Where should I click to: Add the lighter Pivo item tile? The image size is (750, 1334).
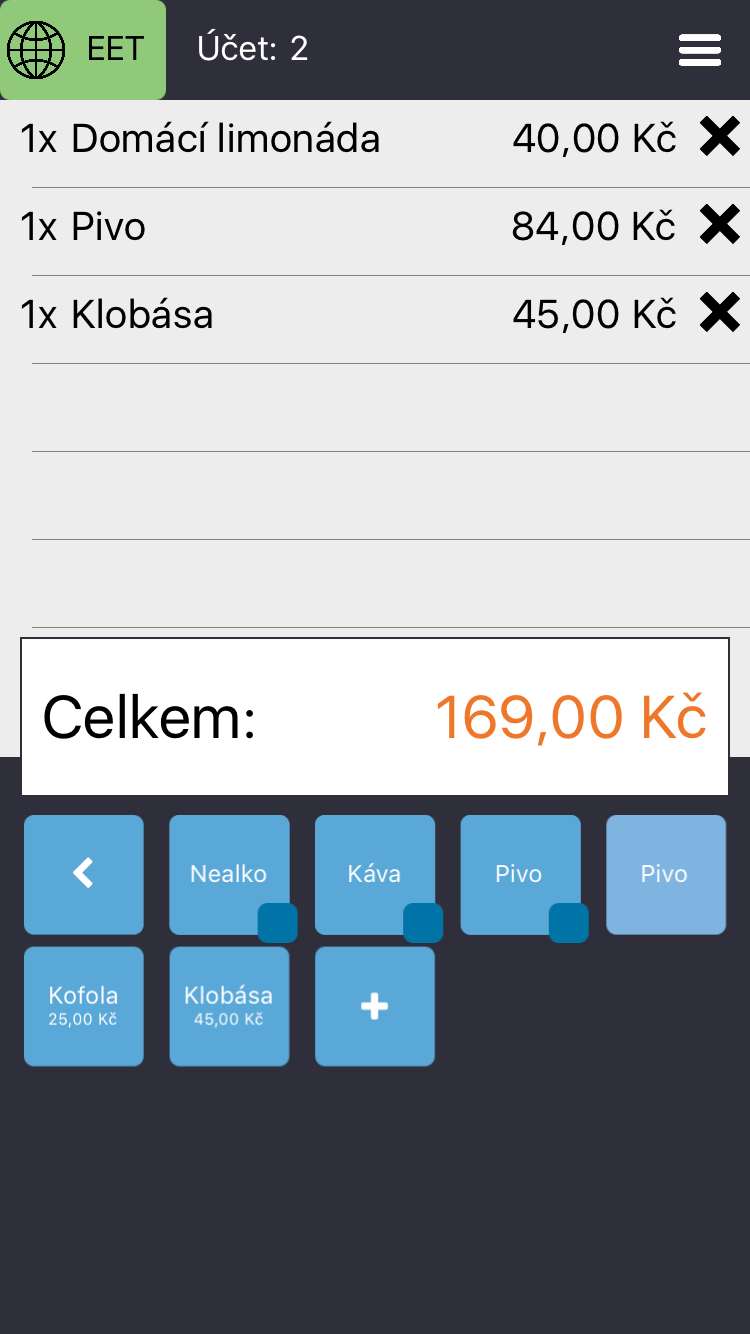coord(665,874)
